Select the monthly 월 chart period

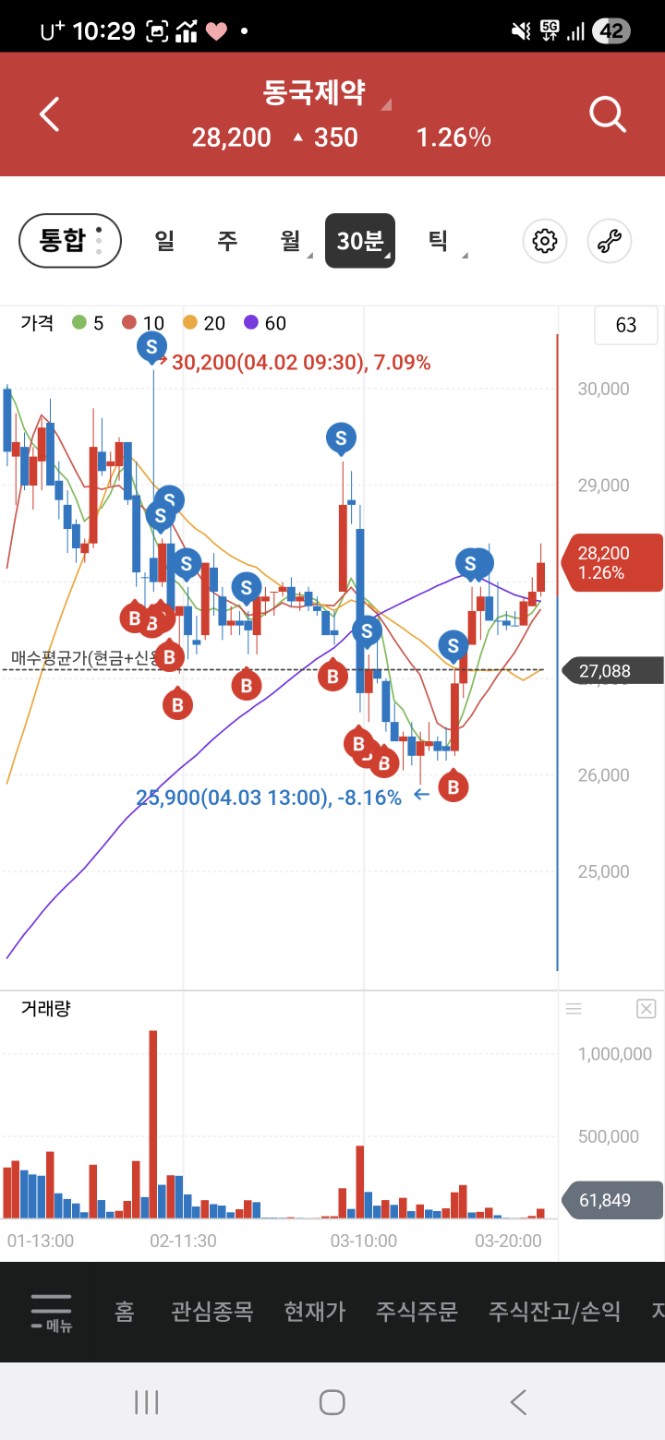(x=291, y=241)
